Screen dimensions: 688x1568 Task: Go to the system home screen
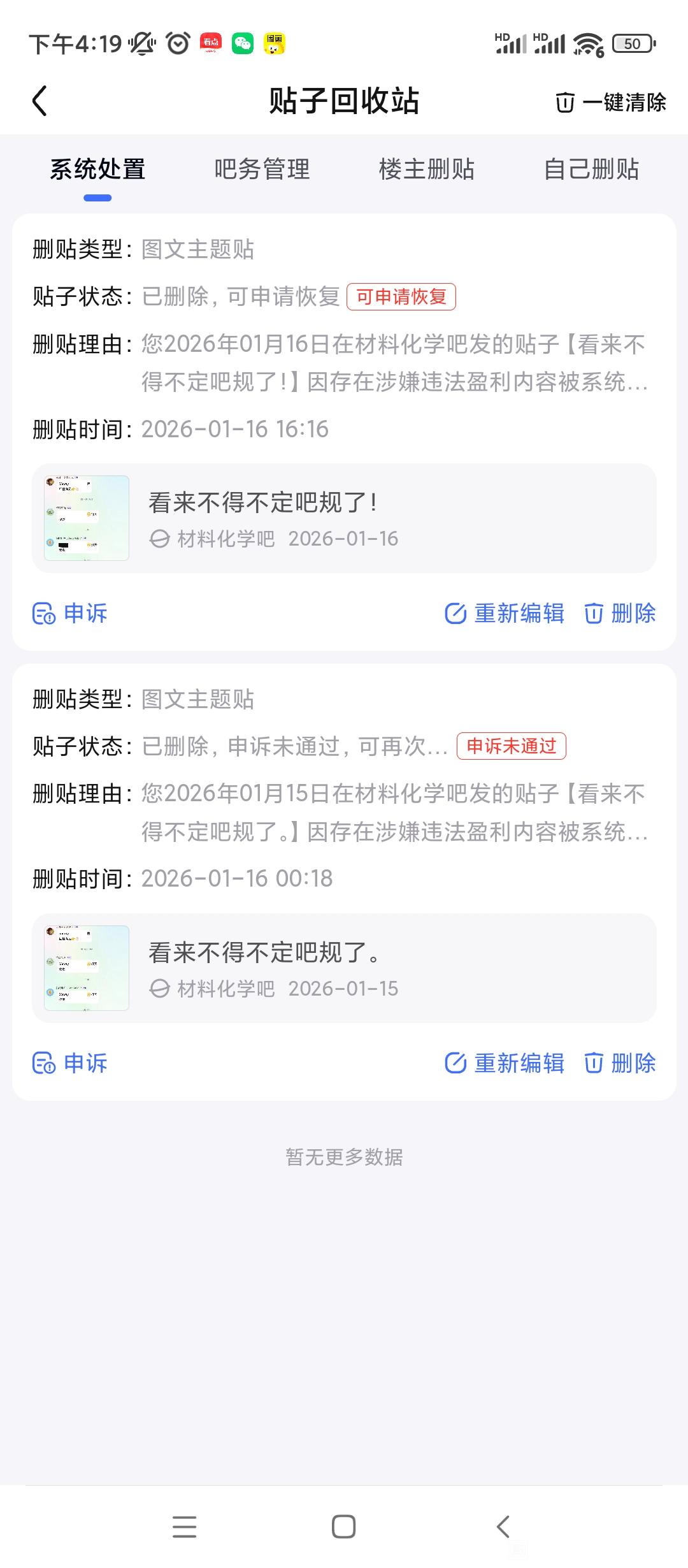(343, 1527)
